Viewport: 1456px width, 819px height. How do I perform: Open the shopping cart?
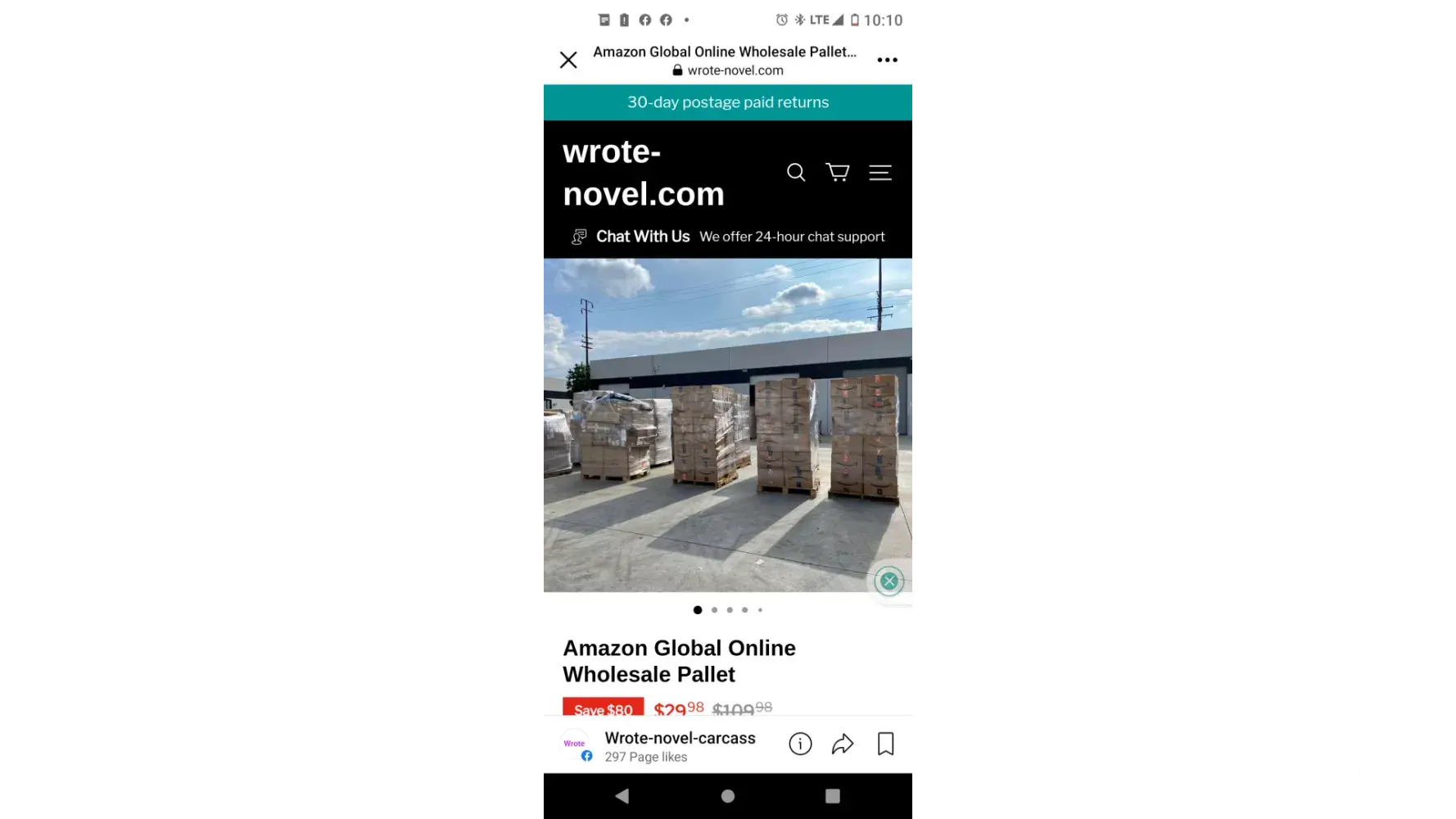[x=837, y=172]
